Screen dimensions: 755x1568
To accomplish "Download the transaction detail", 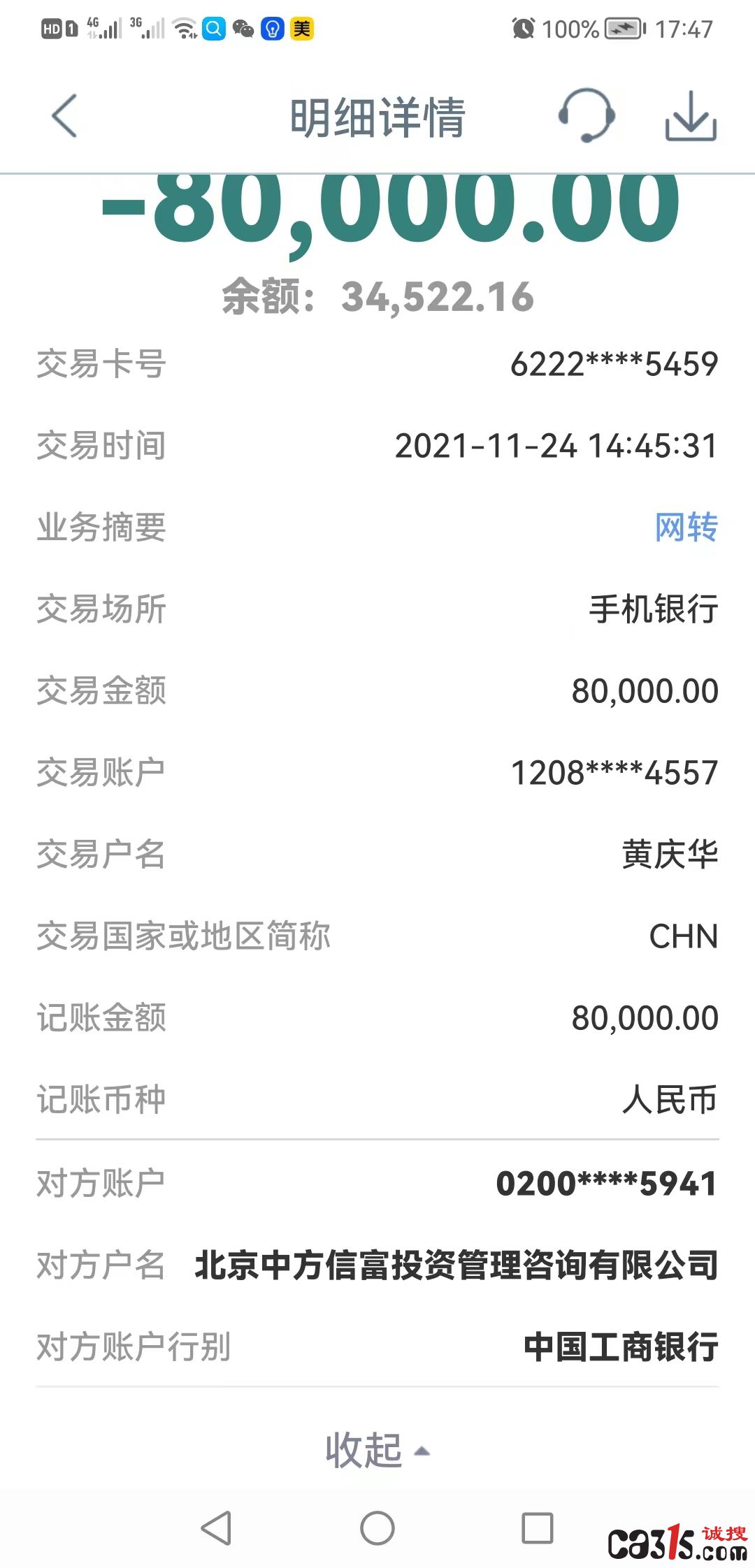I will 691,116.
